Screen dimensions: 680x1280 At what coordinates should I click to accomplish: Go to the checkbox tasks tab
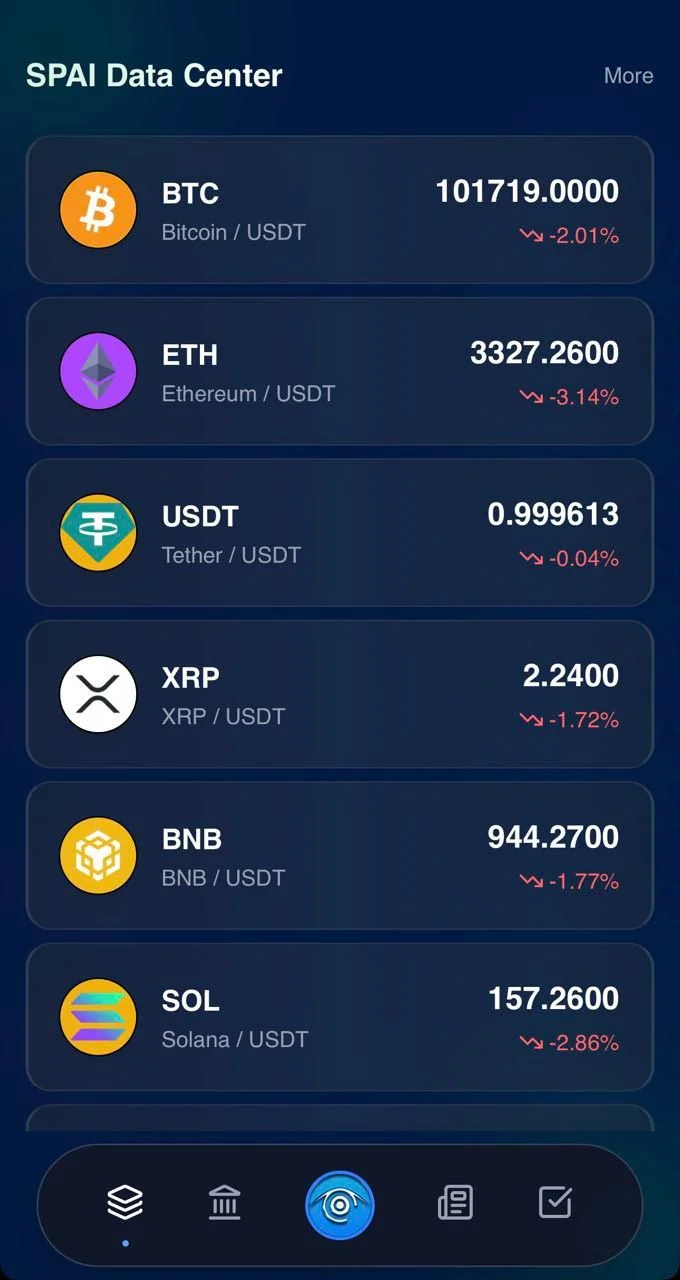pyautogui.click(x=555, y=1201)
